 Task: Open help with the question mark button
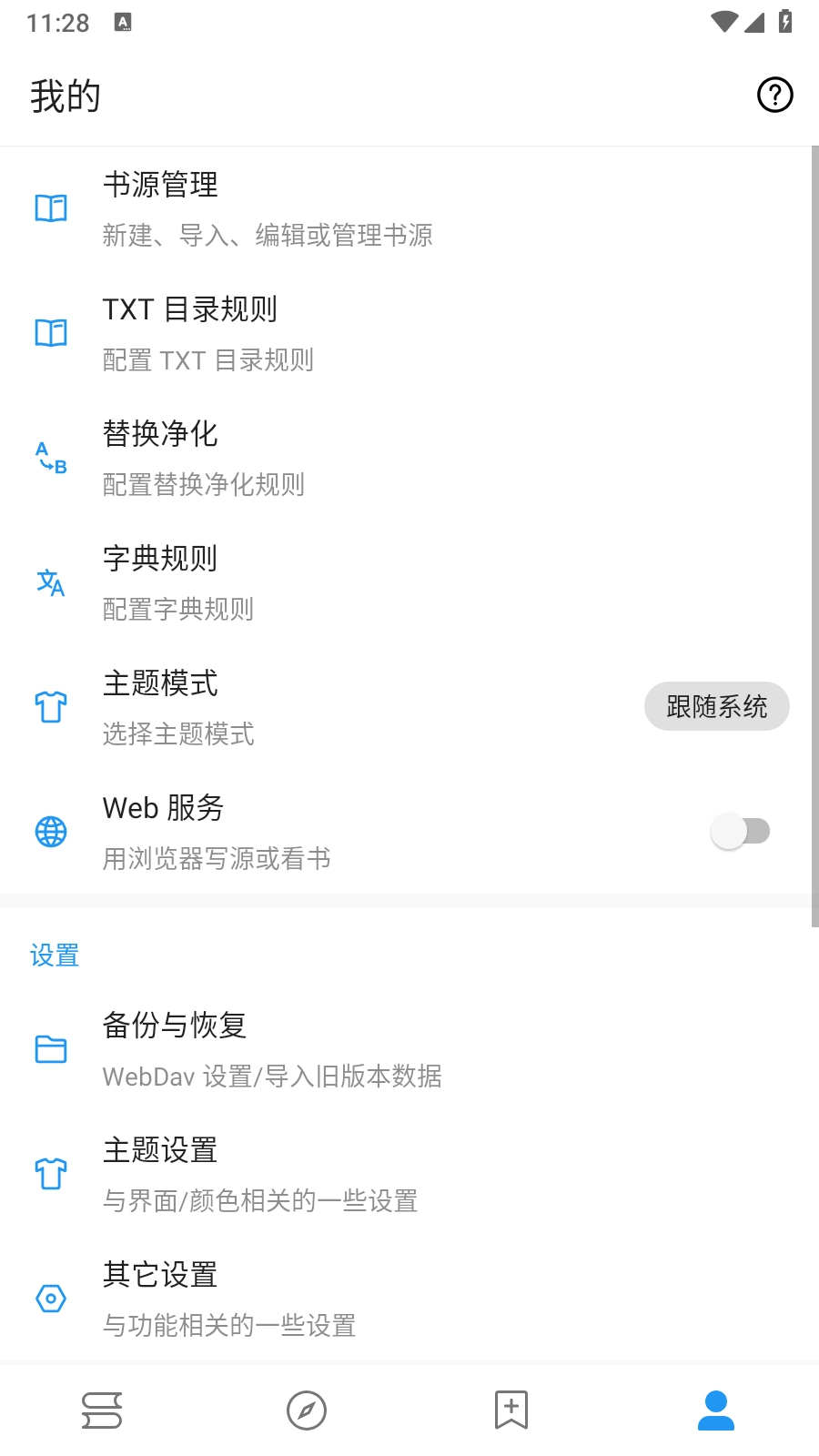[774, 94]
